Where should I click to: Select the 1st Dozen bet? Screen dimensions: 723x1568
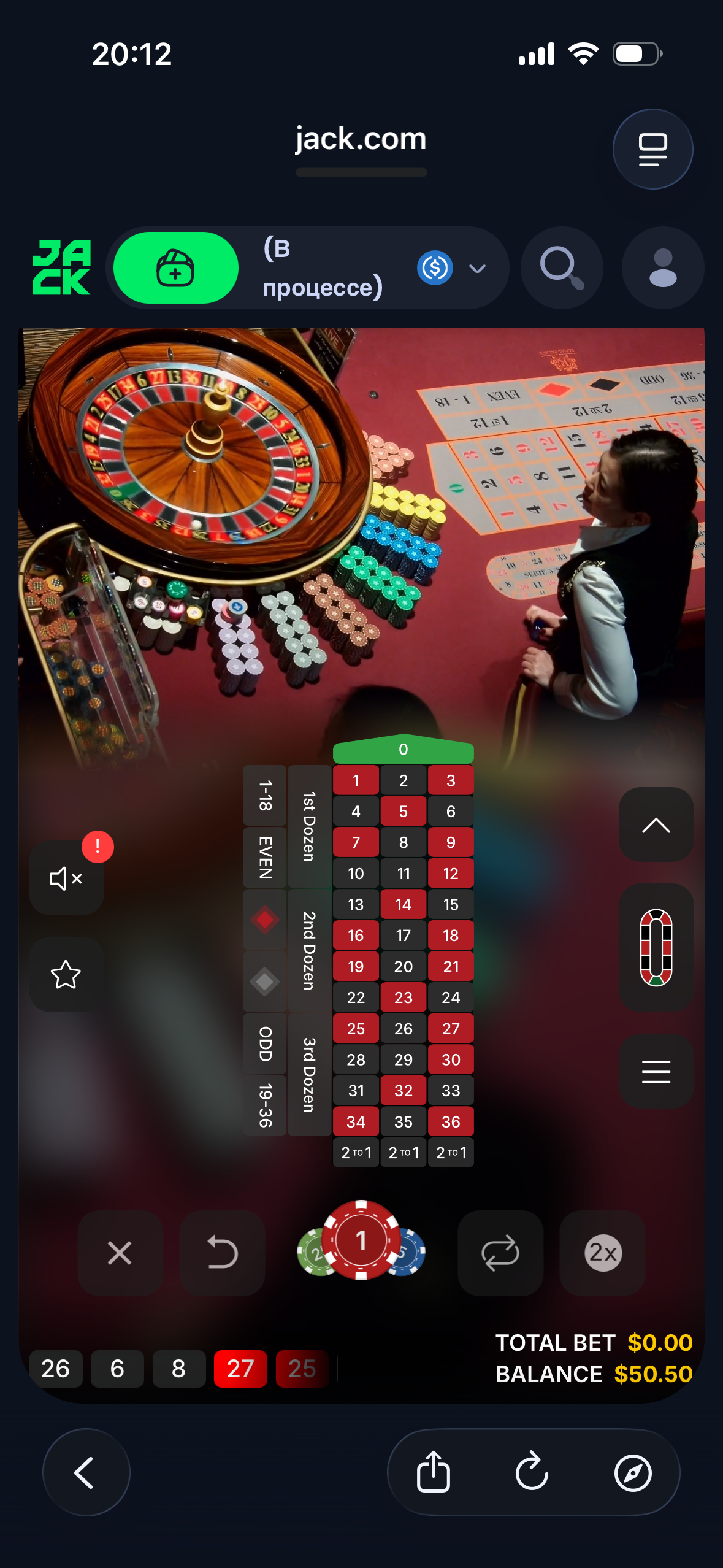tap(309, 826)
